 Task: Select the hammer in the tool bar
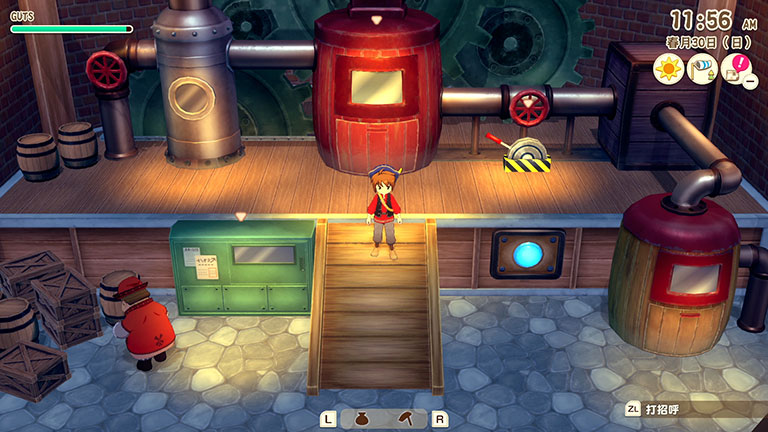(x=406, y=419)
